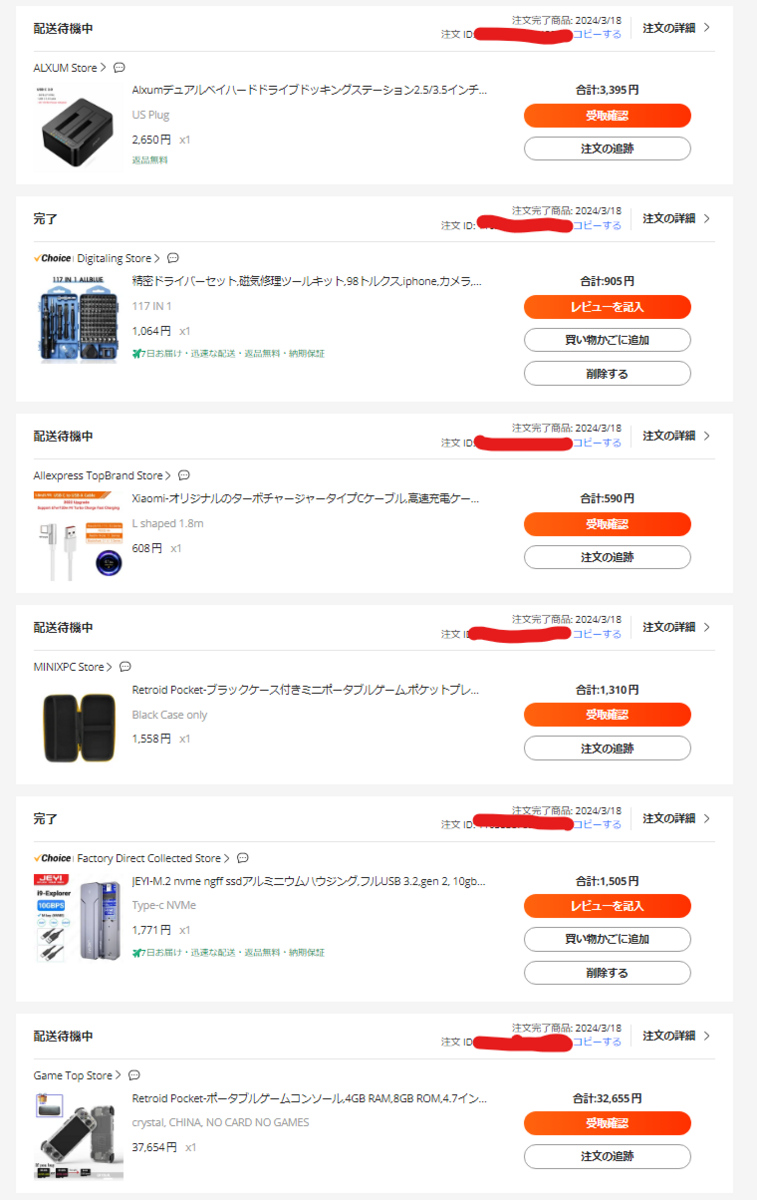
Task: Open the ALXUM Store page
Action: click(x=69, y=68)
